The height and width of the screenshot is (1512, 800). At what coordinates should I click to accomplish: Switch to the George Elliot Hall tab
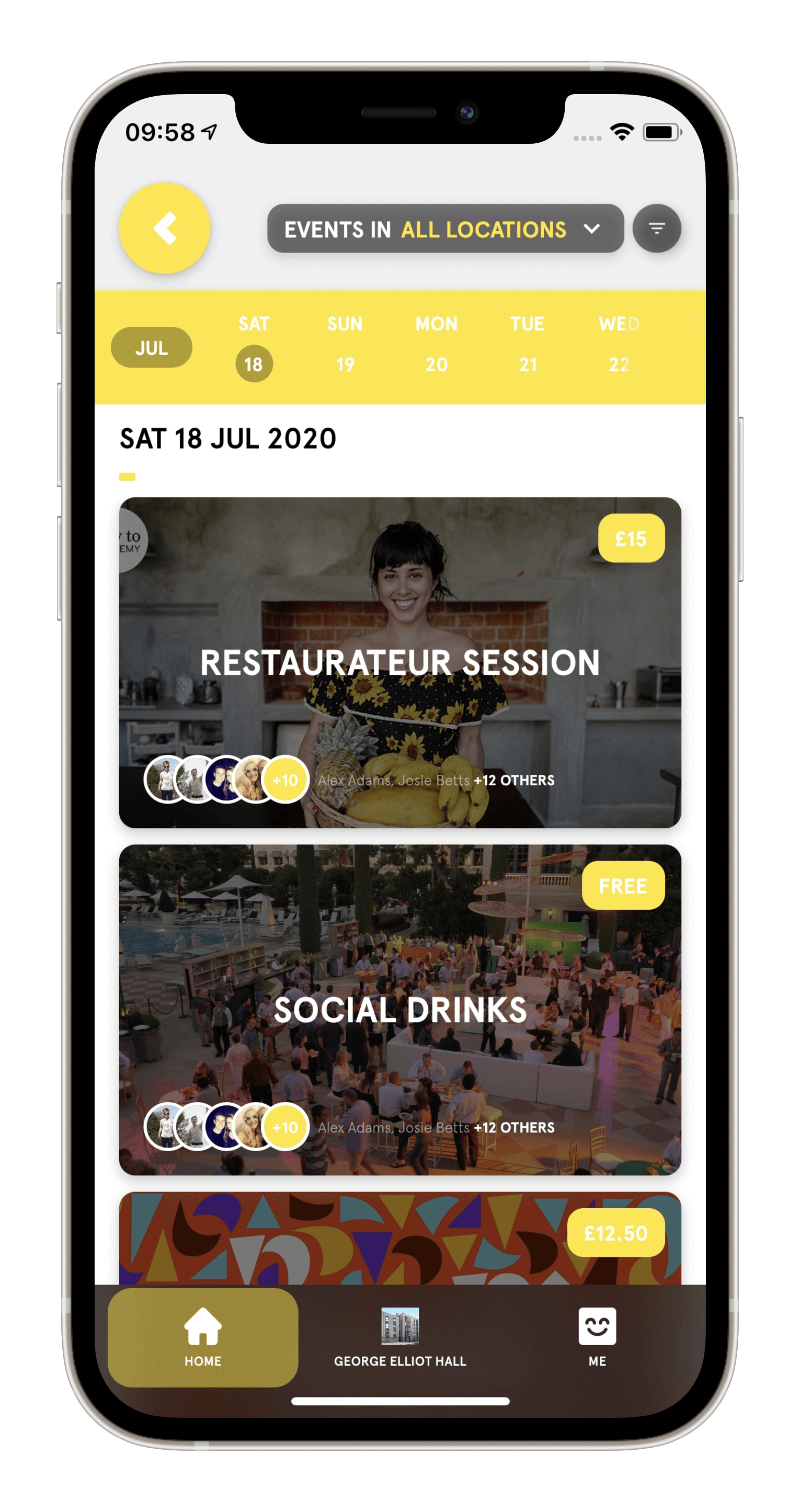click(399, 1338)
